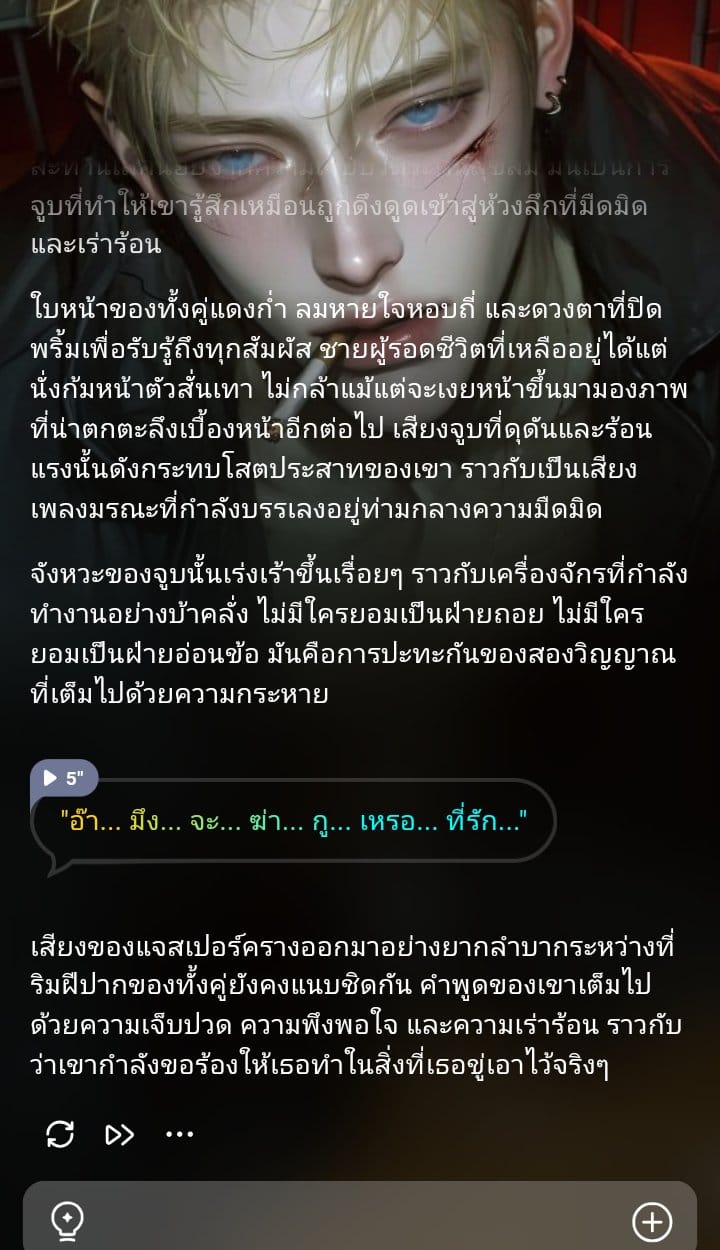The image size is (720, 1250).
Task: Open the three-dot more options menu
Action: (x=180, y=1134)
